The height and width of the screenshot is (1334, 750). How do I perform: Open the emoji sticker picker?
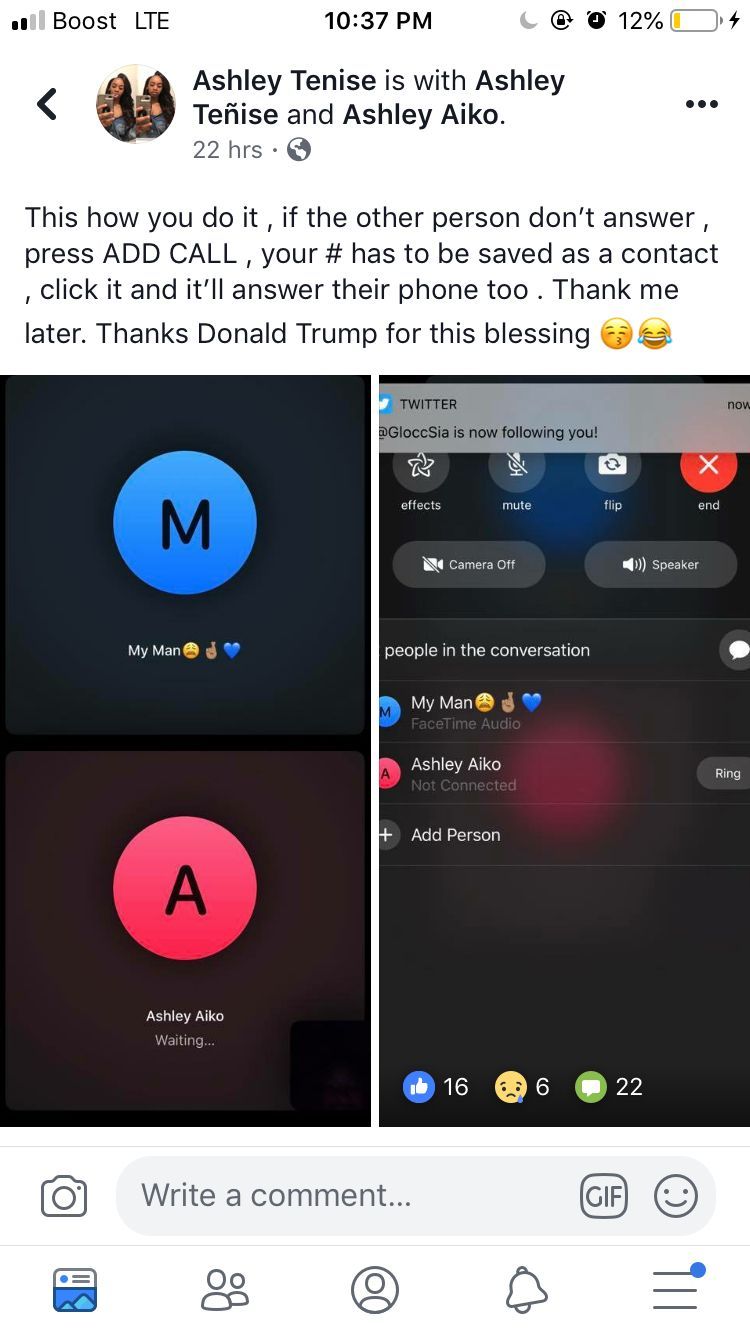[675, 1196]
